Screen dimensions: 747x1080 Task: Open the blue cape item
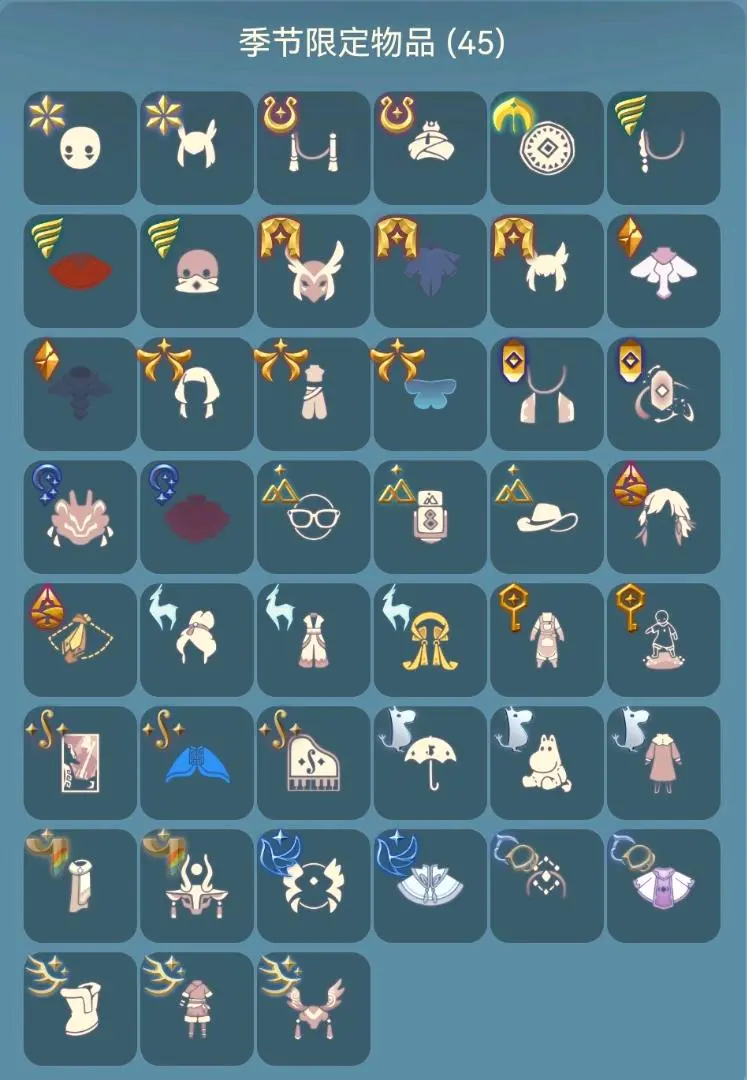[197, 762]
